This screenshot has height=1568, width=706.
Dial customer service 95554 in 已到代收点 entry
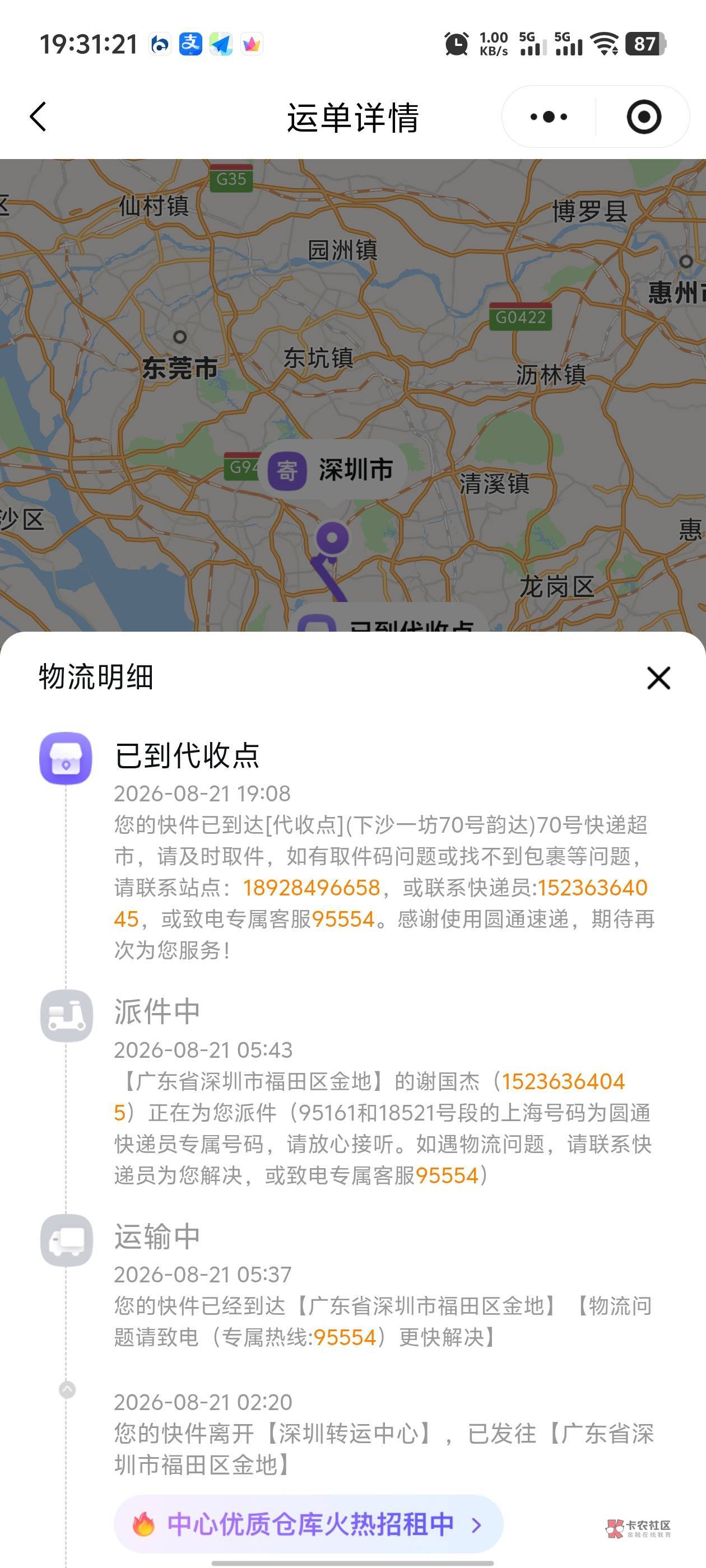[x=343, y=919]
